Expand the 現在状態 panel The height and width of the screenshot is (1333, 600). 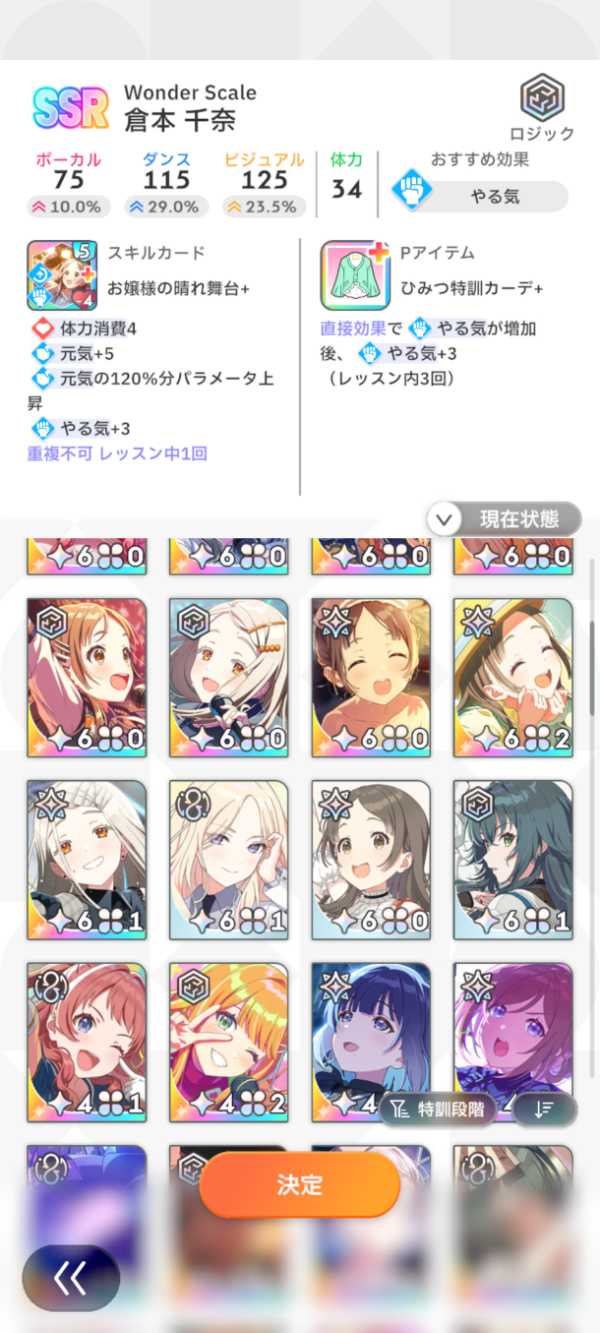505,519
